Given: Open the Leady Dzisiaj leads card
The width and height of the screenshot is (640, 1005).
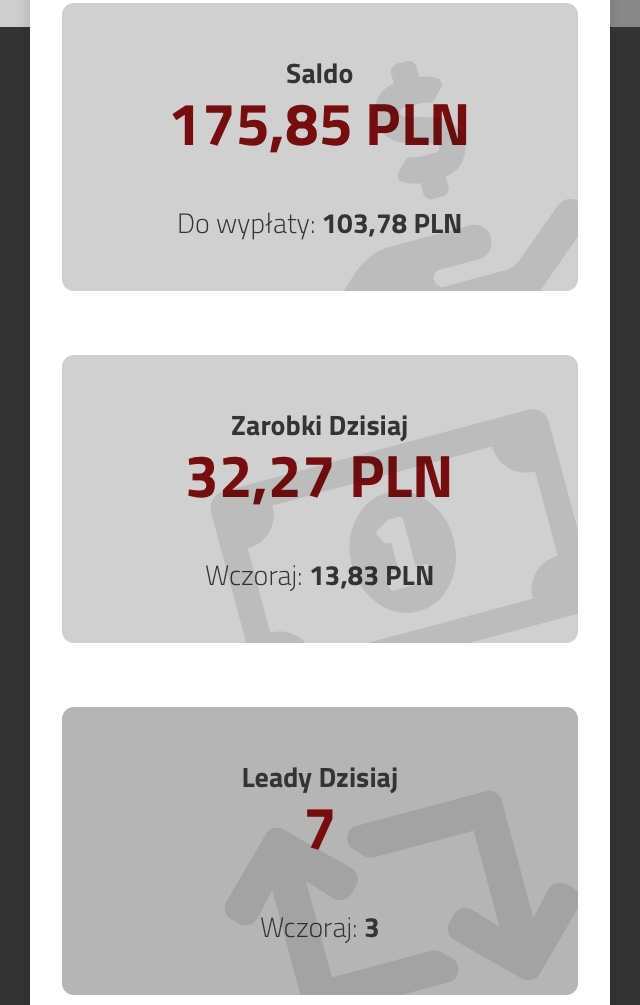Looking at the screenshot, I should pyautogui.click(x=319, y=850).
